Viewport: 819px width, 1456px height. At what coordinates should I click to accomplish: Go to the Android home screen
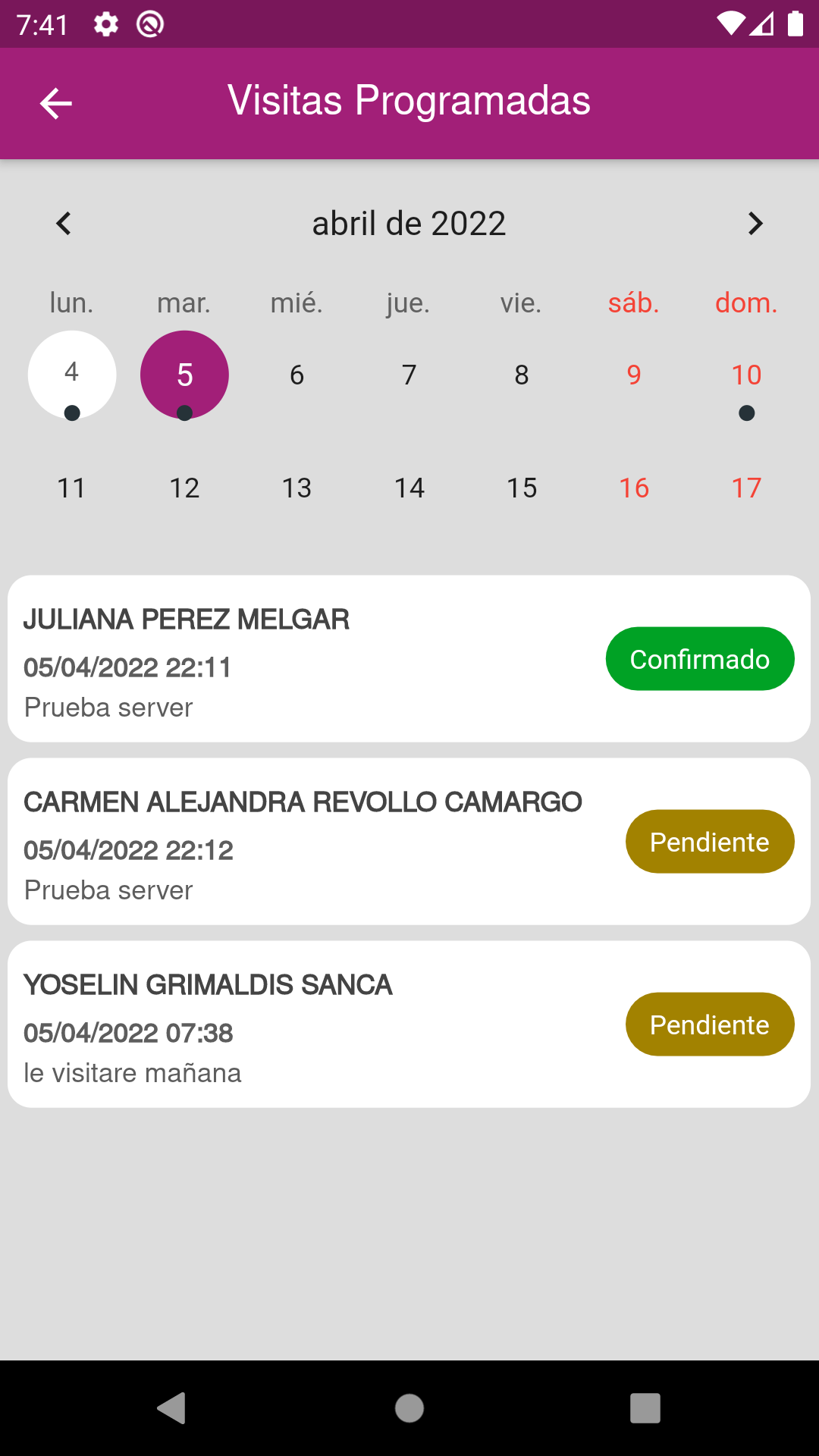point(409,1408)
